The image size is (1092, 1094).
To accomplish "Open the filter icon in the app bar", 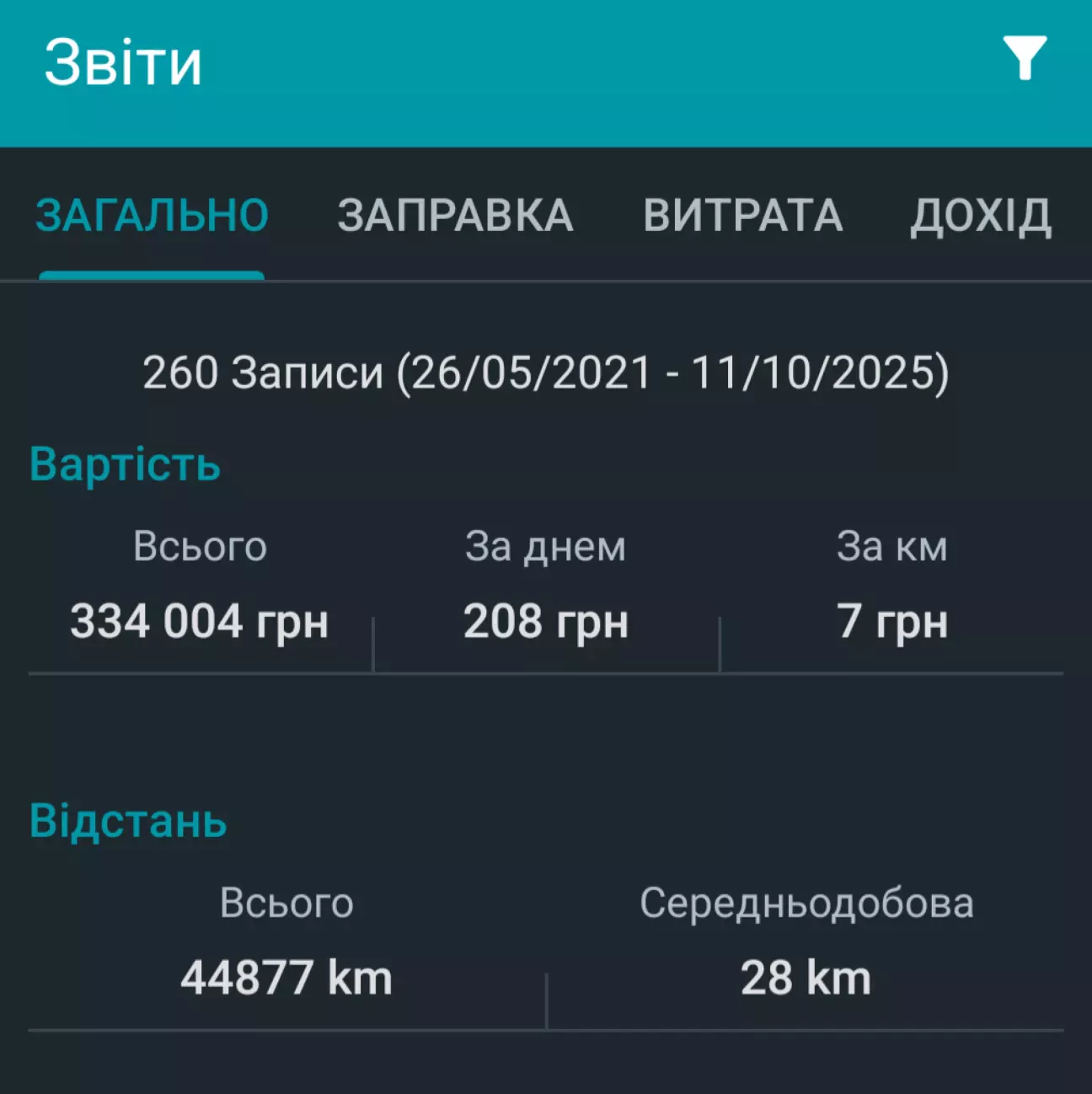I will click(1024, 58).
